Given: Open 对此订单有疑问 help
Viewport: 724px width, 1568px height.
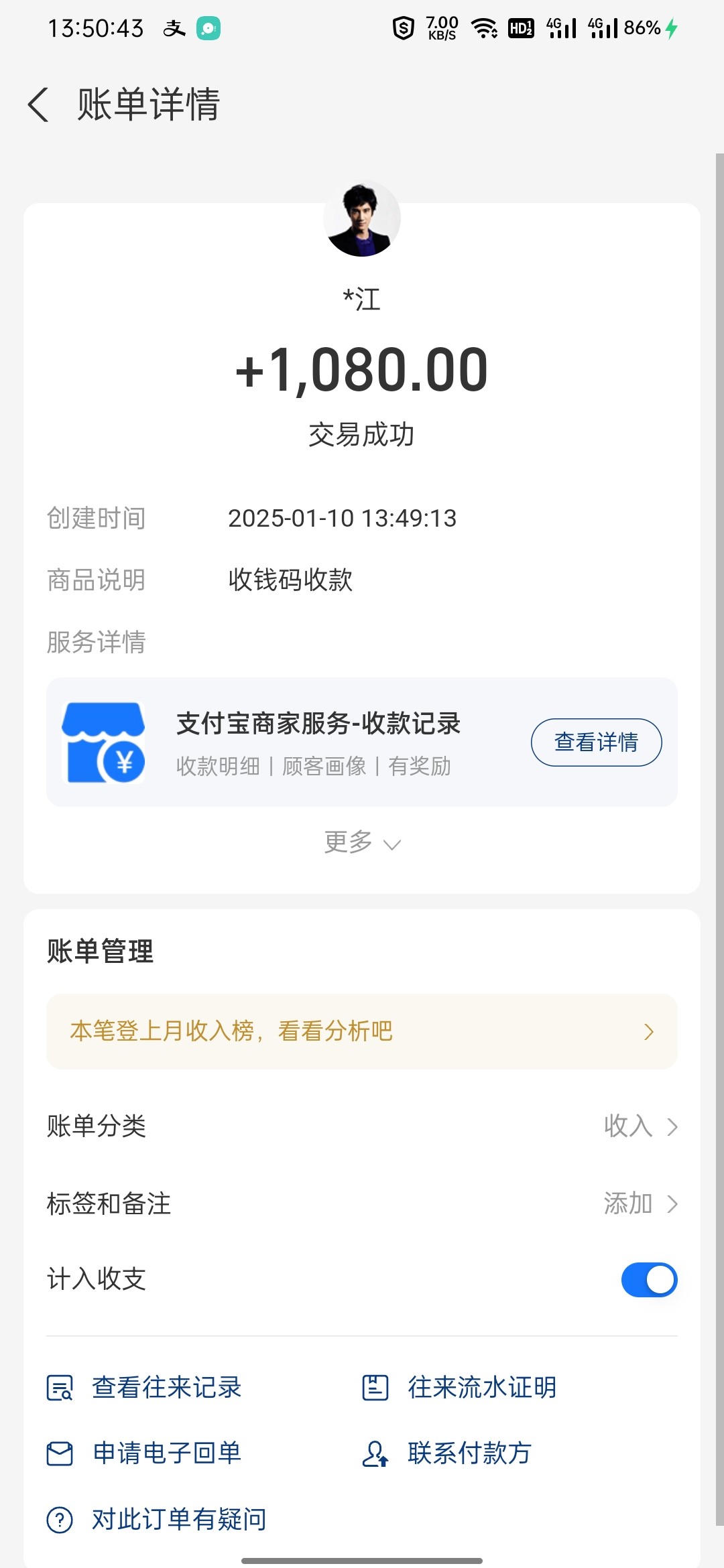Looking at the screenshot, I should click(x=157, y=1519).
